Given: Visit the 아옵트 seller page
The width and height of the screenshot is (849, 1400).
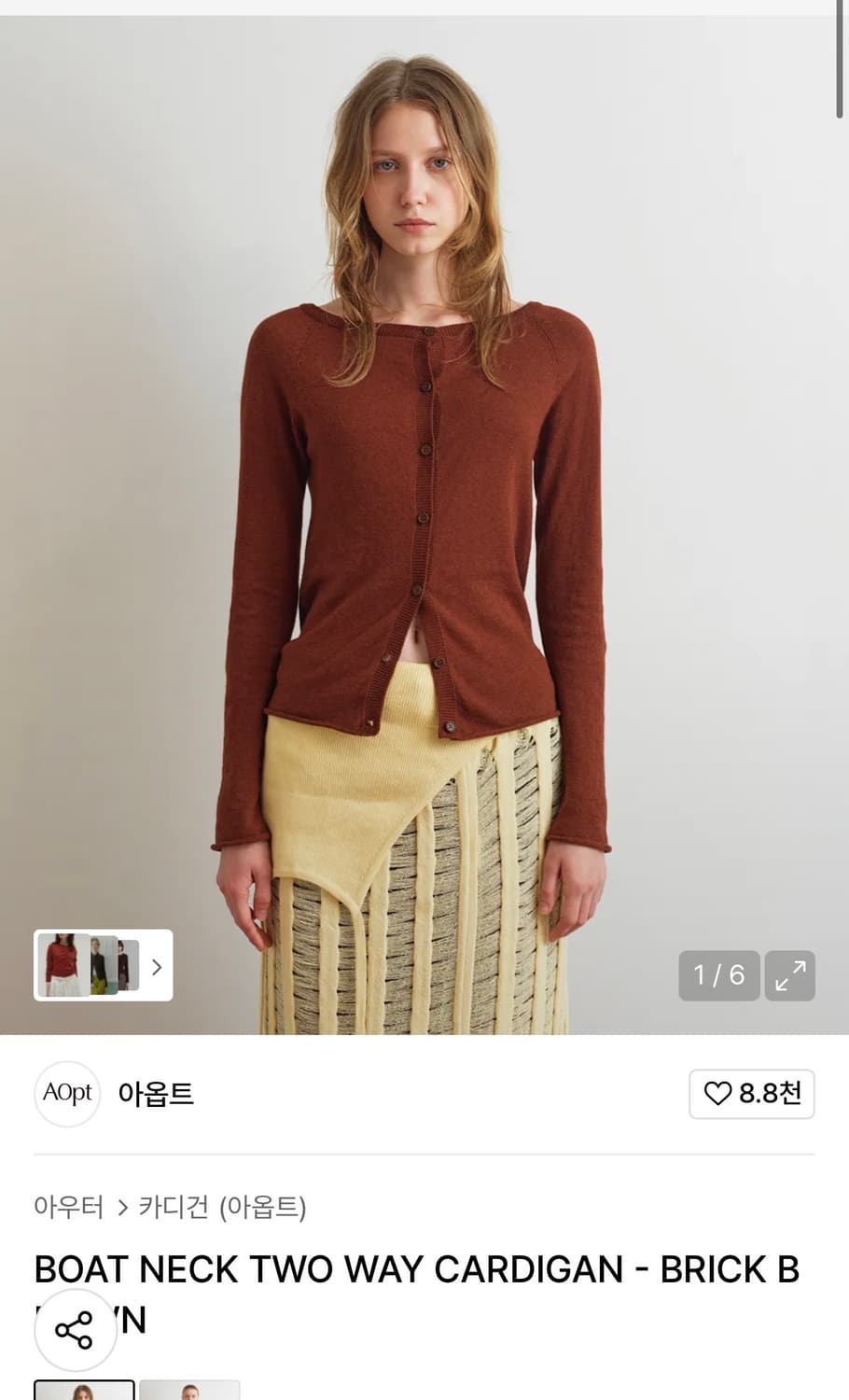Looking at the screenshot, I should (156, 1094).
